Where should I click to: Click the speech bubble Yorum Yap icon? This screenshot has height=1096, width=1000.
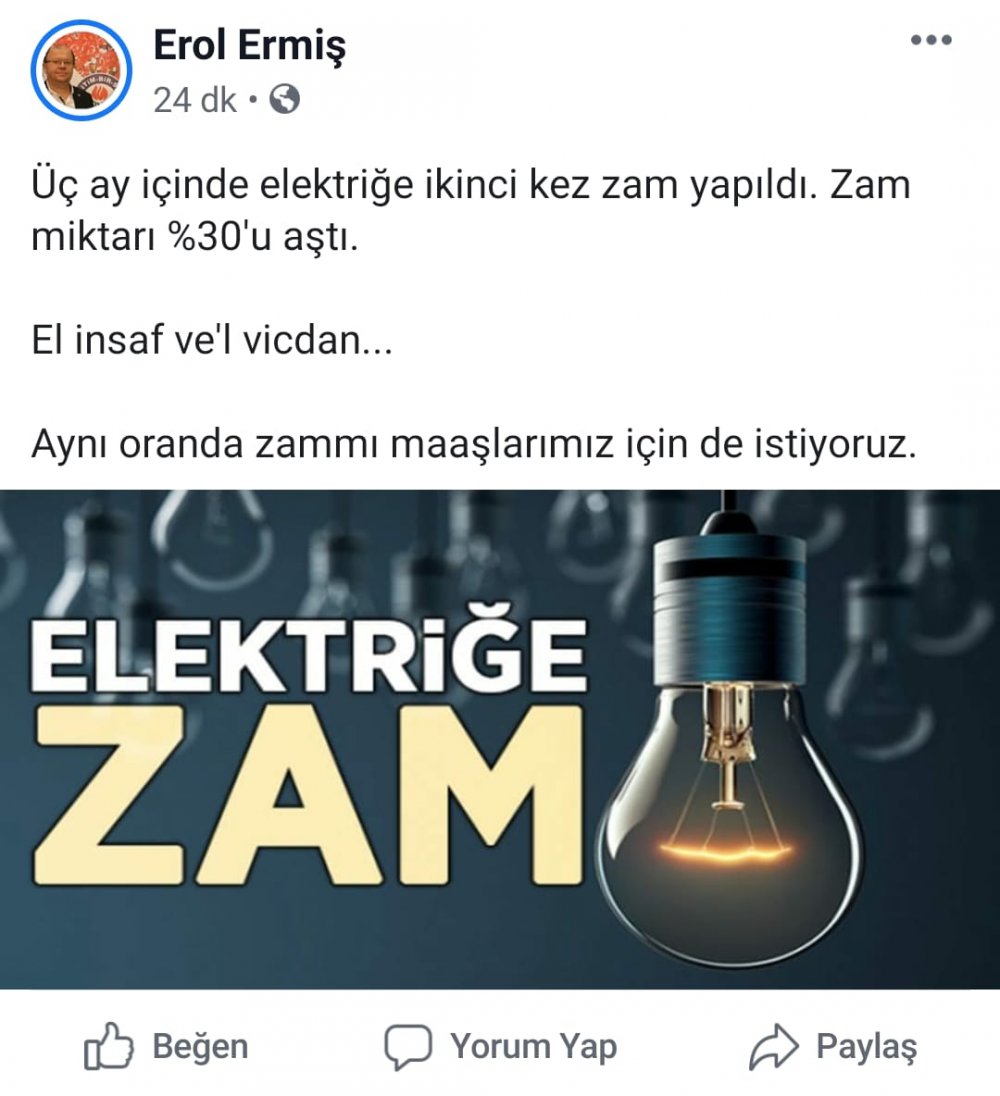pyautogui.click(x=410, y=1046)
